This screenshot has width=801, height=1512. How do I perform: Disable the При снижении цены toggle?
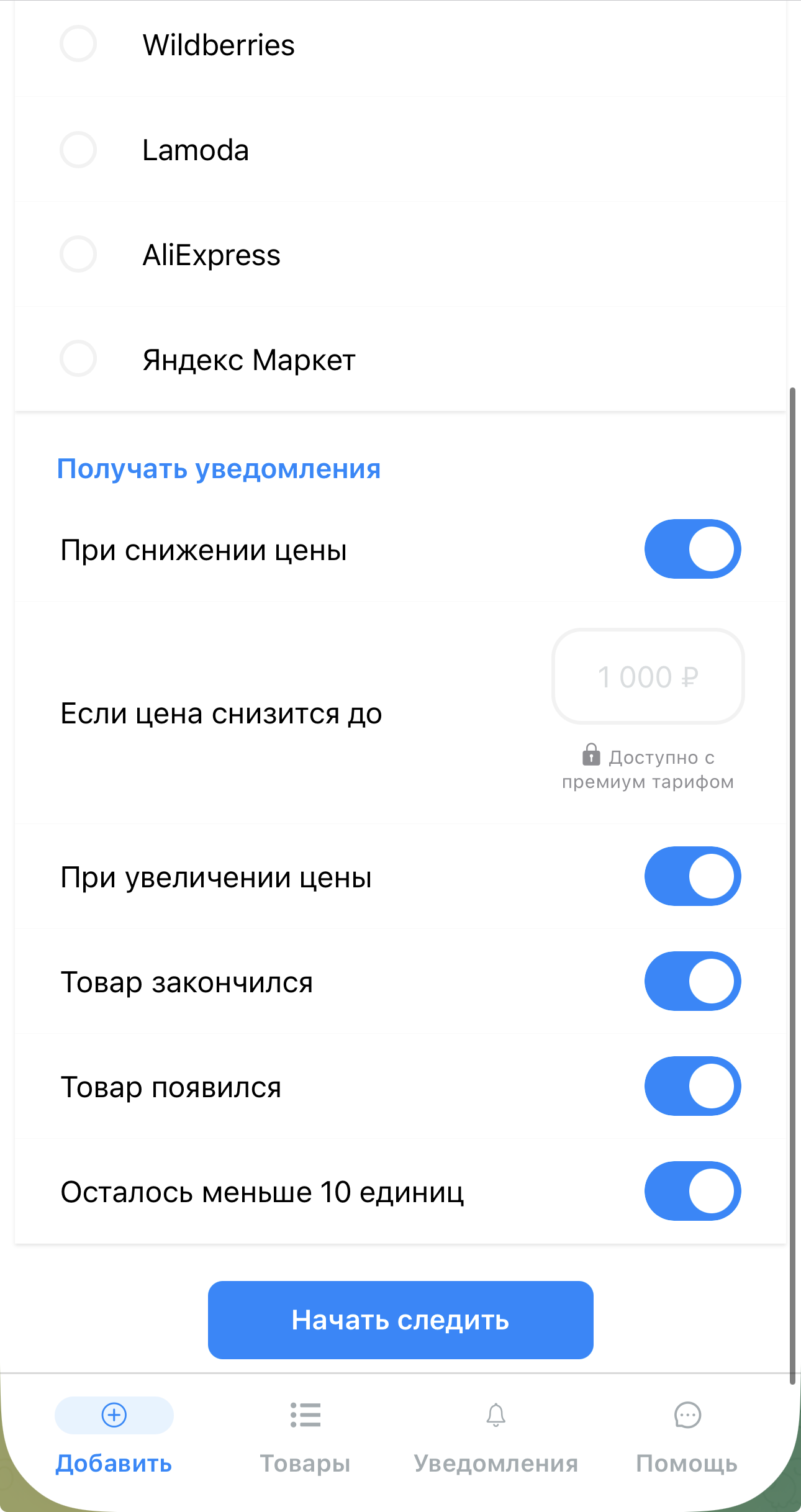pos(692,549)
